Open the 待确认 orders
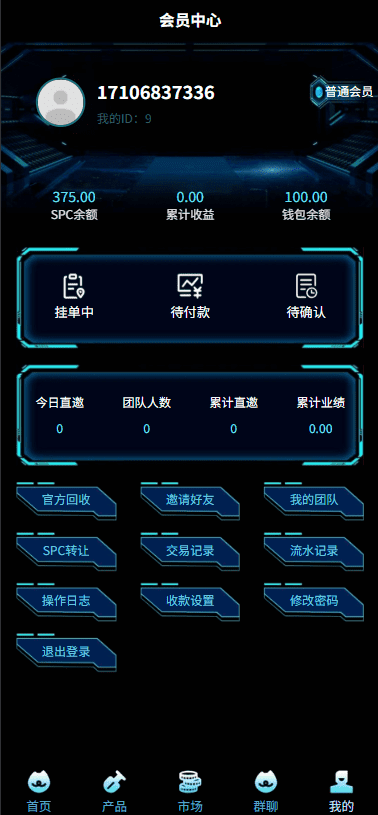The height and width of the screenshot is (815, 378). [x=306, y=297]
